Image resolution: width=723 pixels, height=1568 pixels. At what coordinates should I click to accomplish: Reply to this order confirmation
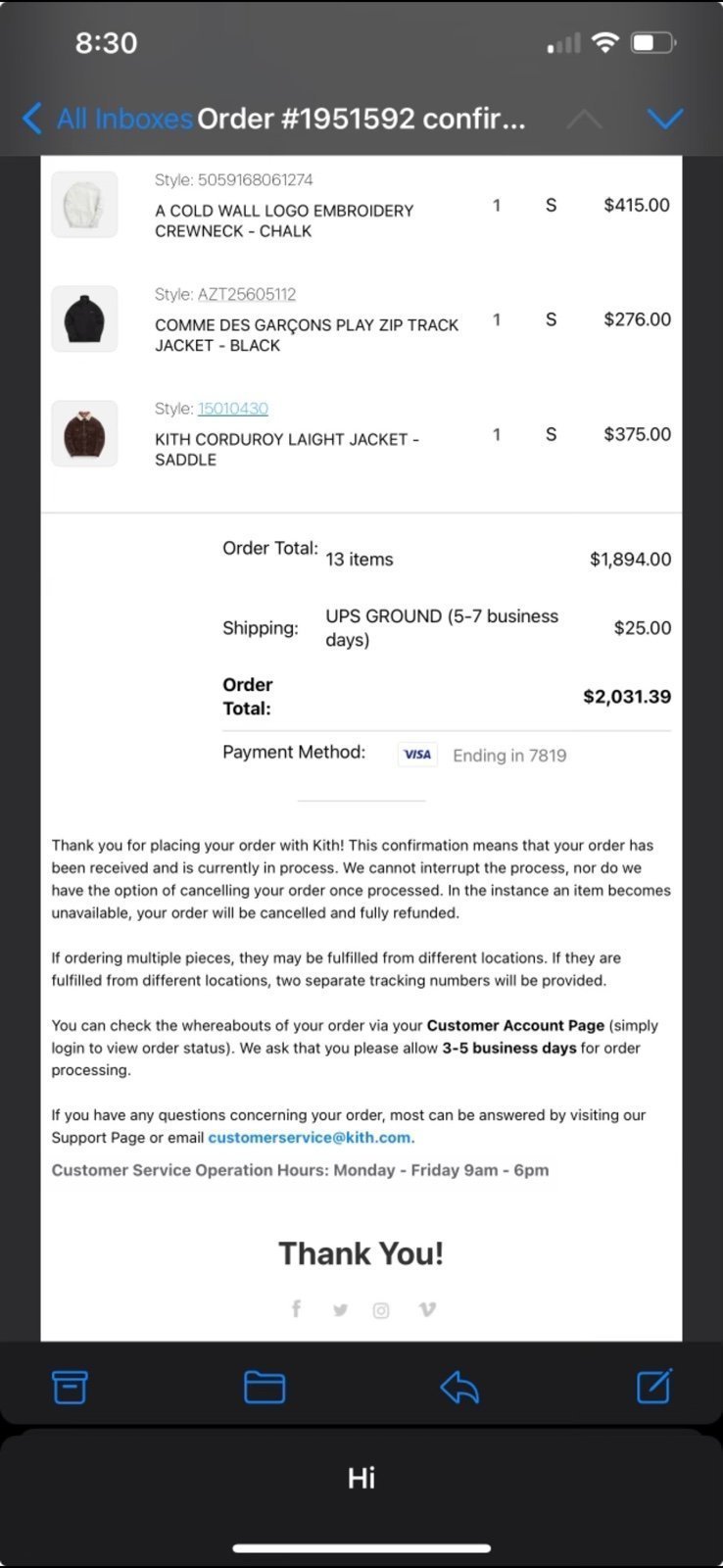(x=459, y=1387)
